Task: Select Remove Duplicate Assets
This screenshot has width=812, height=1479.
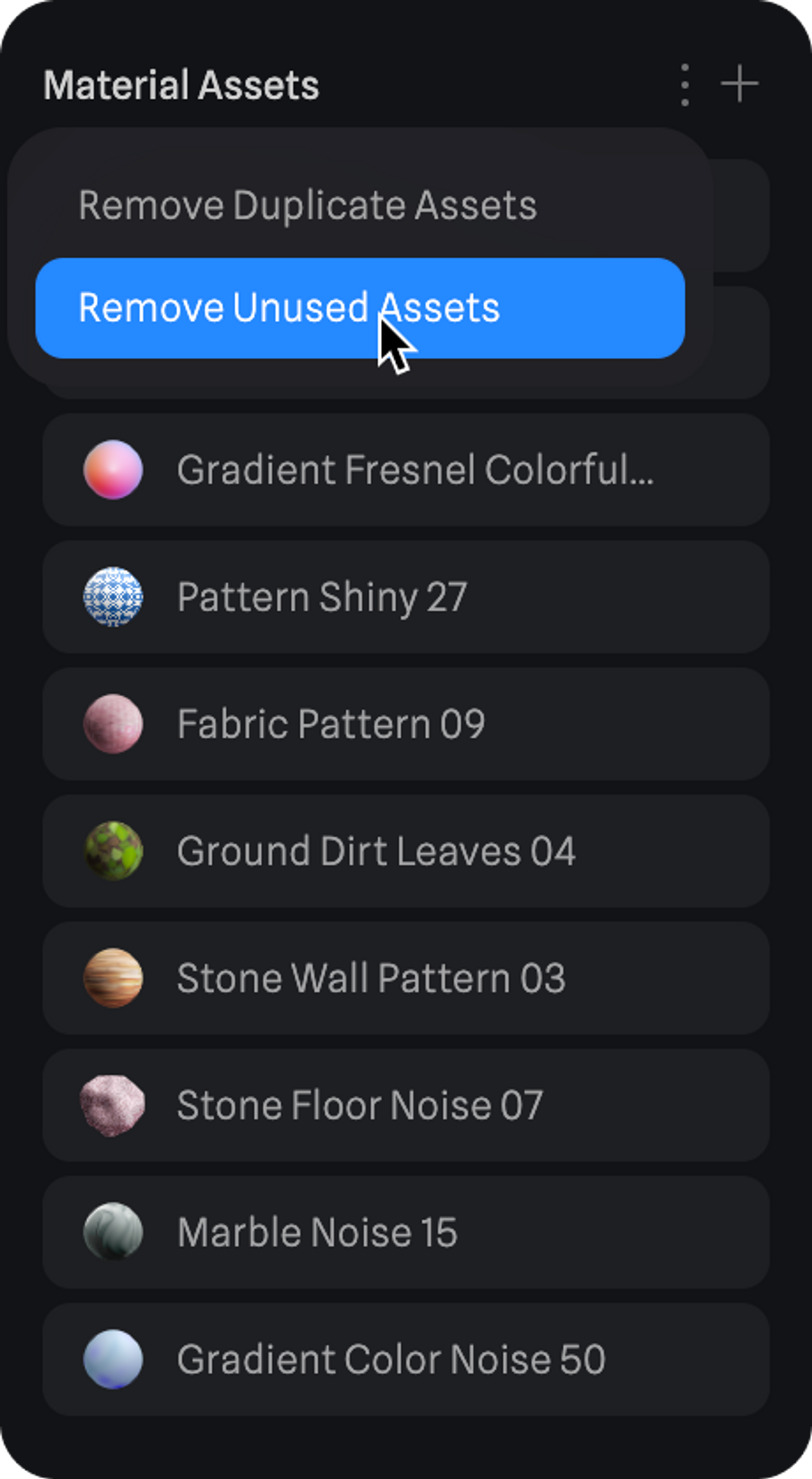Action: pos(307,205)
